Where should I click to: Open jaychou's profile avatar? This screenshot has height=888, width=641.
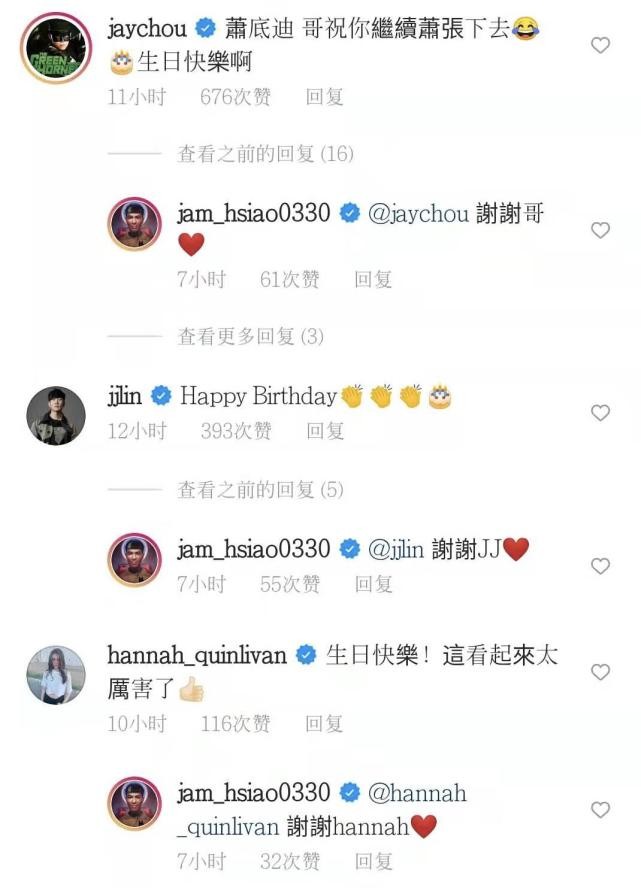55,48
